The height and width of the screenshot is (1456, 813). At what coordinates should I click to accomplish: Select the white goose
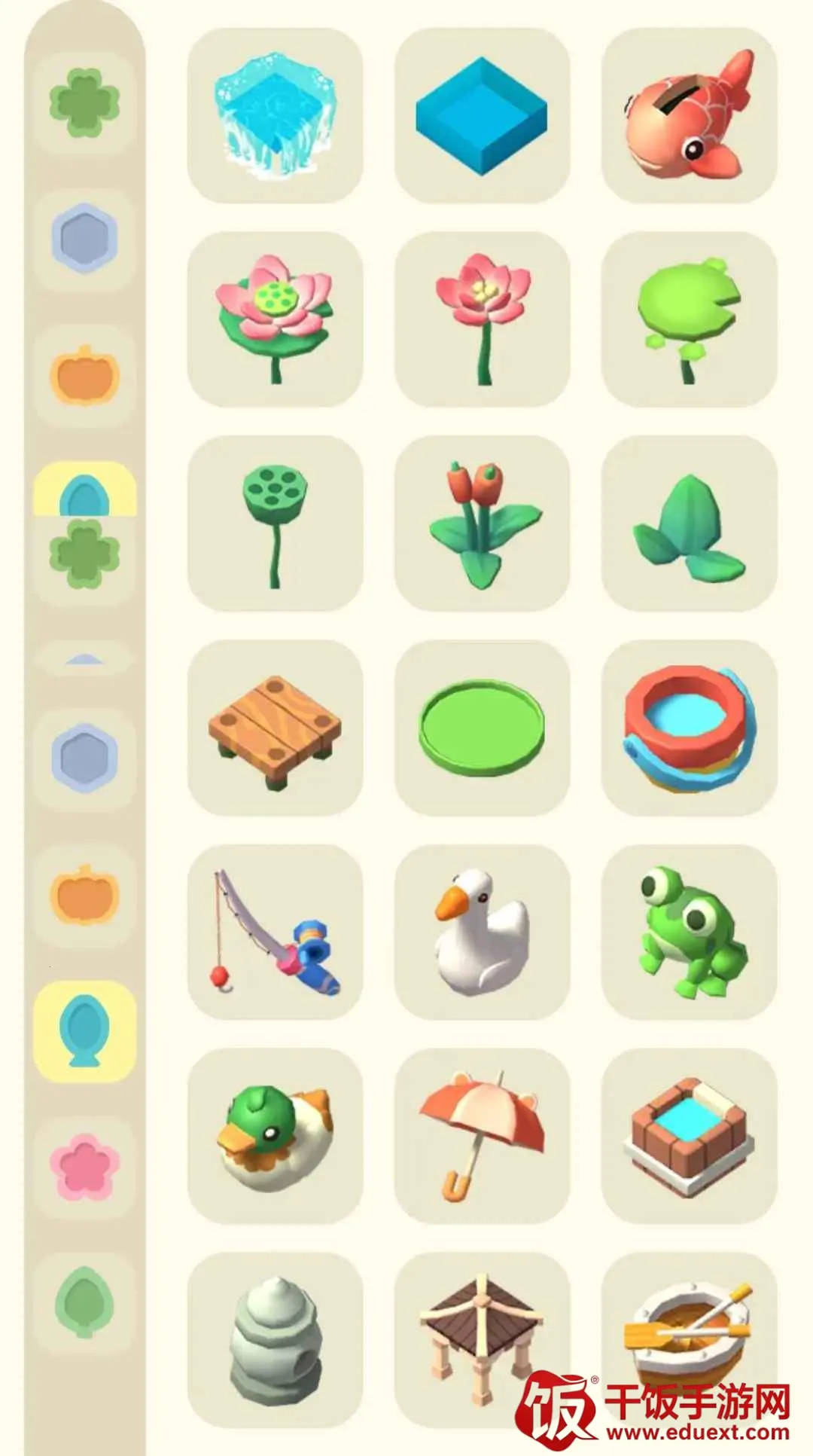coord(482,933)
